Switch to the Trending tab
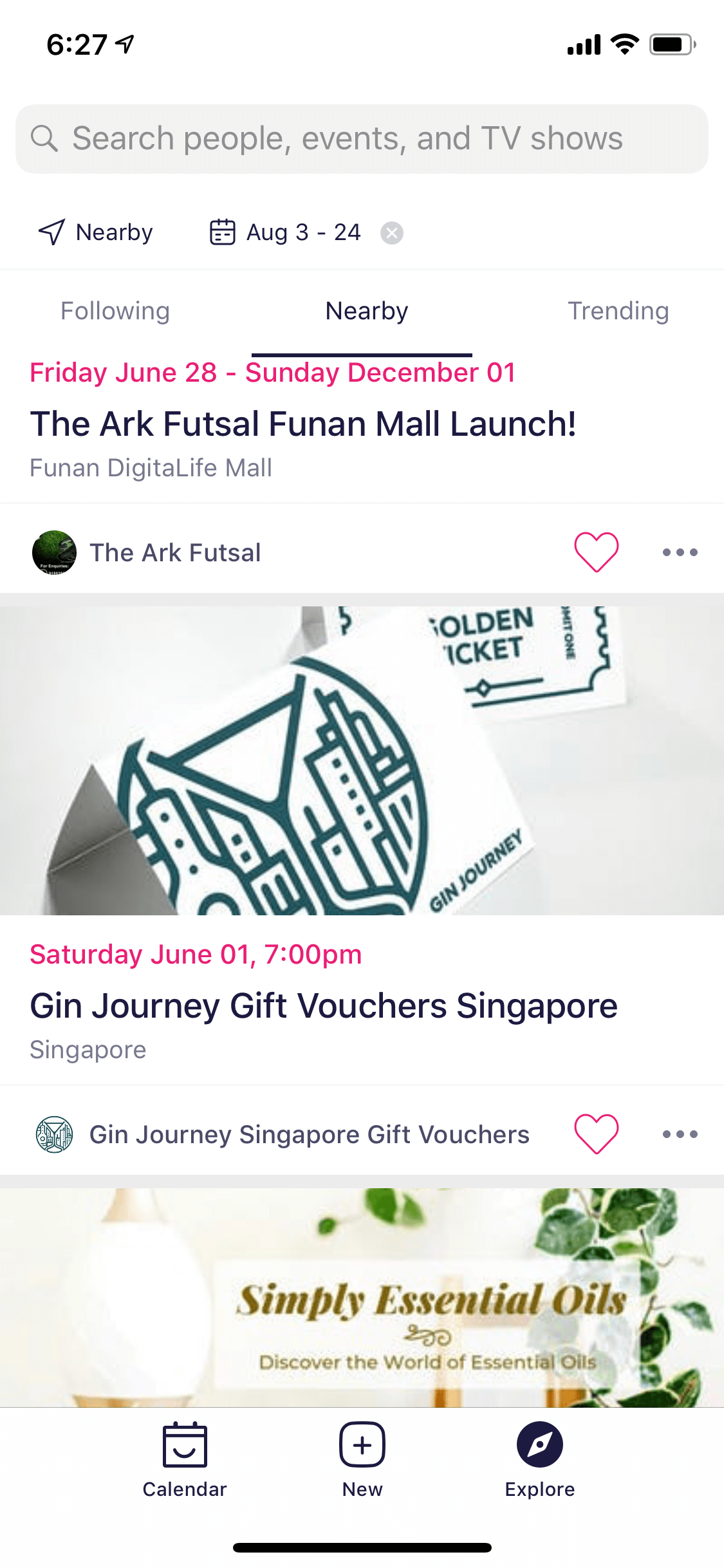Screen dimensions: 724x1568 coord(618,311)
